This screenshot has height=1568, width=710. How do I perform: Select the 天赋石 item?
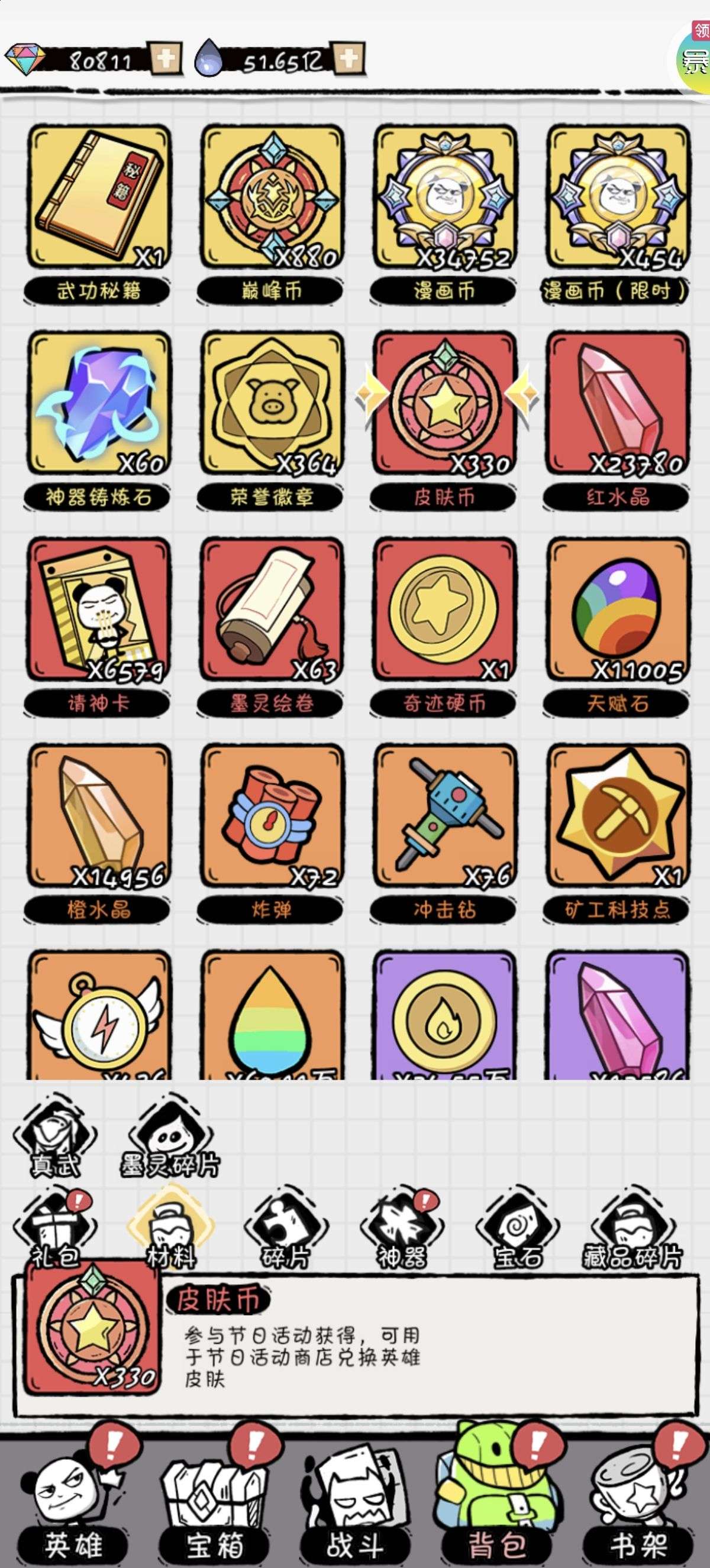618,610
